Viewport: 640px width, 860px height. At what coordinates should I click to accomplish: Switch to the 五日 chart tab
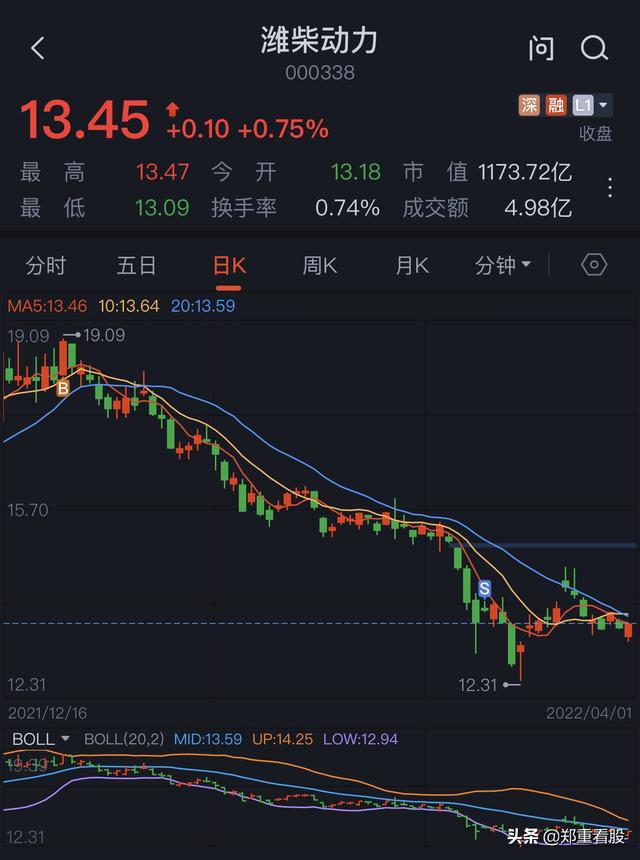(137, 265)
